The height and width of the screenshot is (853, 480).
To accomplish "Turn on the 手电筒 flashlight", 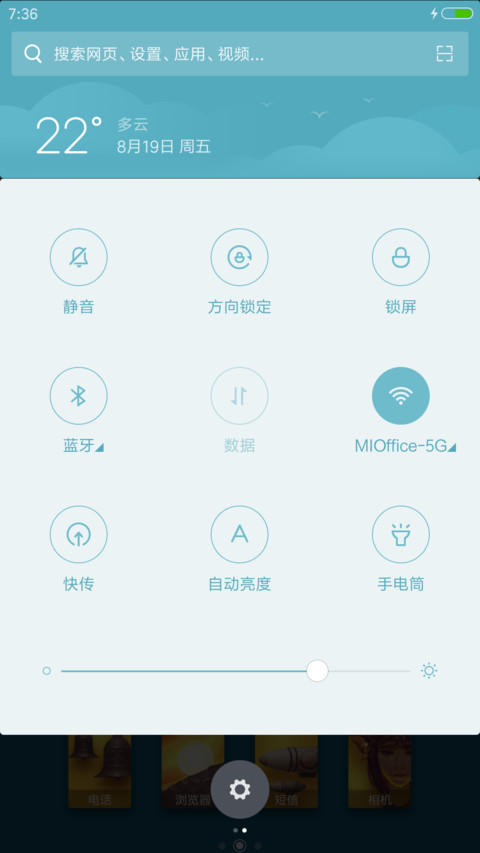I will coord(401,535).
